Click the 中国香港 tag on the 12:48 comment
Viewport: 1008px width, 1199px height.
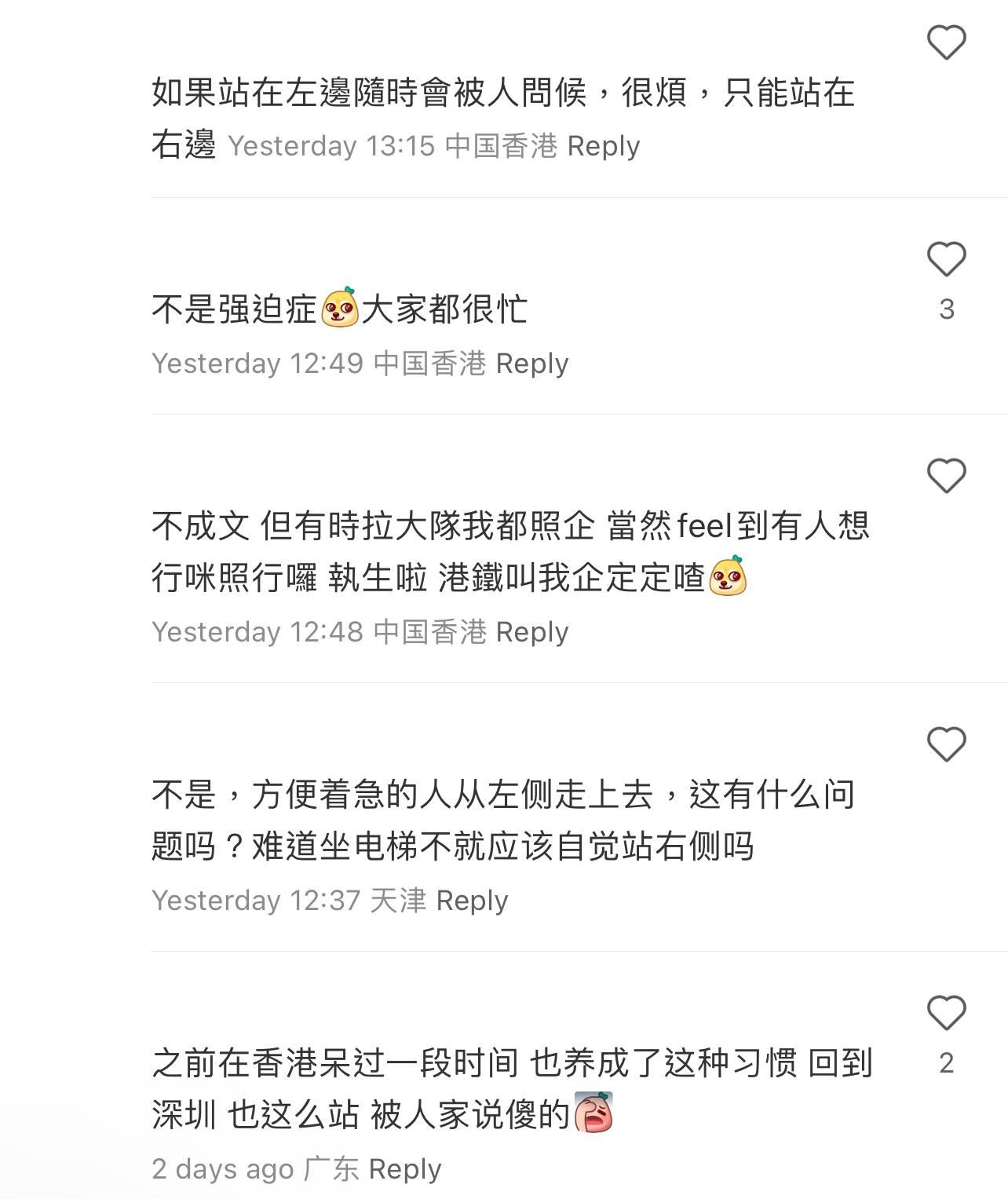coord(433,632)
